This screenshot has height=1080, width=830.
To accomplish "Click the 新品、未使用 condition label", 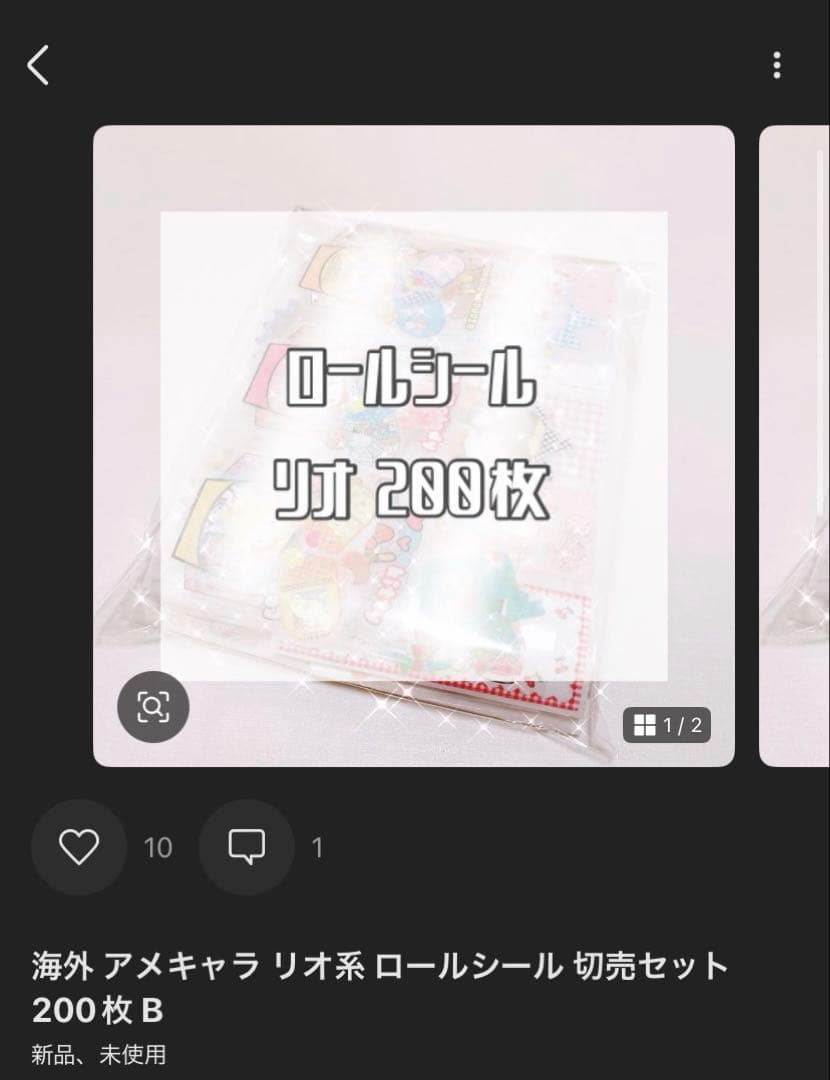I will click(x=100, y=1054).
